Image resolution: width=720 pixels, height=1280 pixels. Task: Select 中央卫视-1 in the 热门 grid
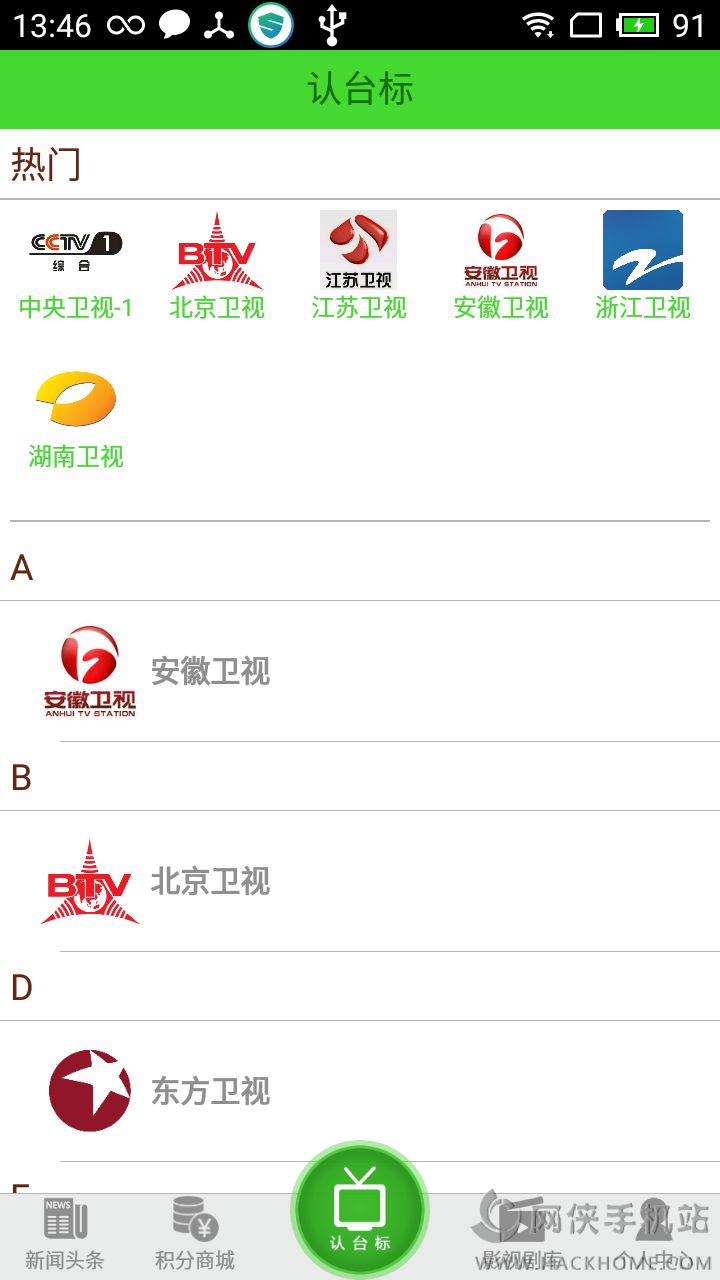pos(76,265)
